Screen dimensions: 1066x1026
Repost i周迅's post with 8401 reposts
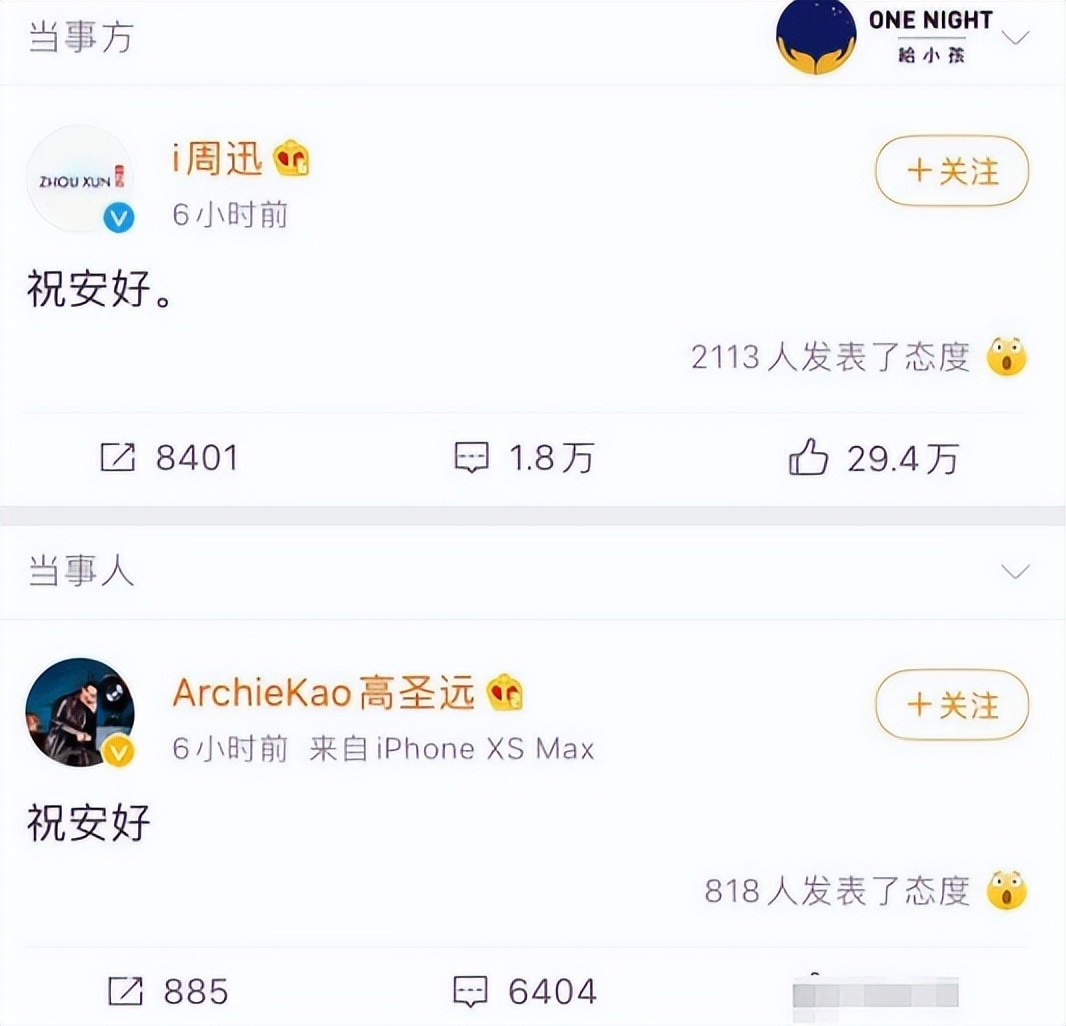pyautogui.click(x=169, y=458)
